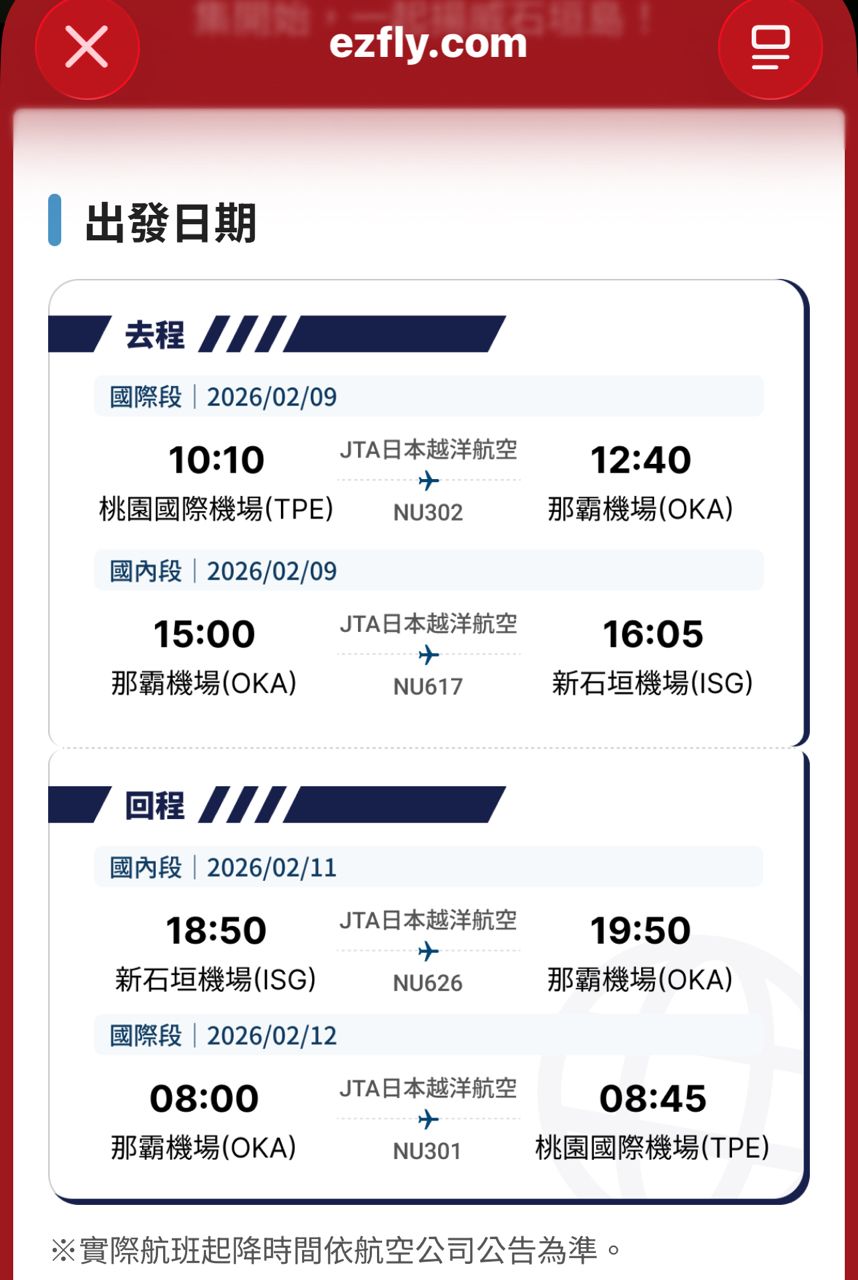Close the ezfly.com web page
The width and height of the screenshot is (858, 1280).
pos(87,47)
